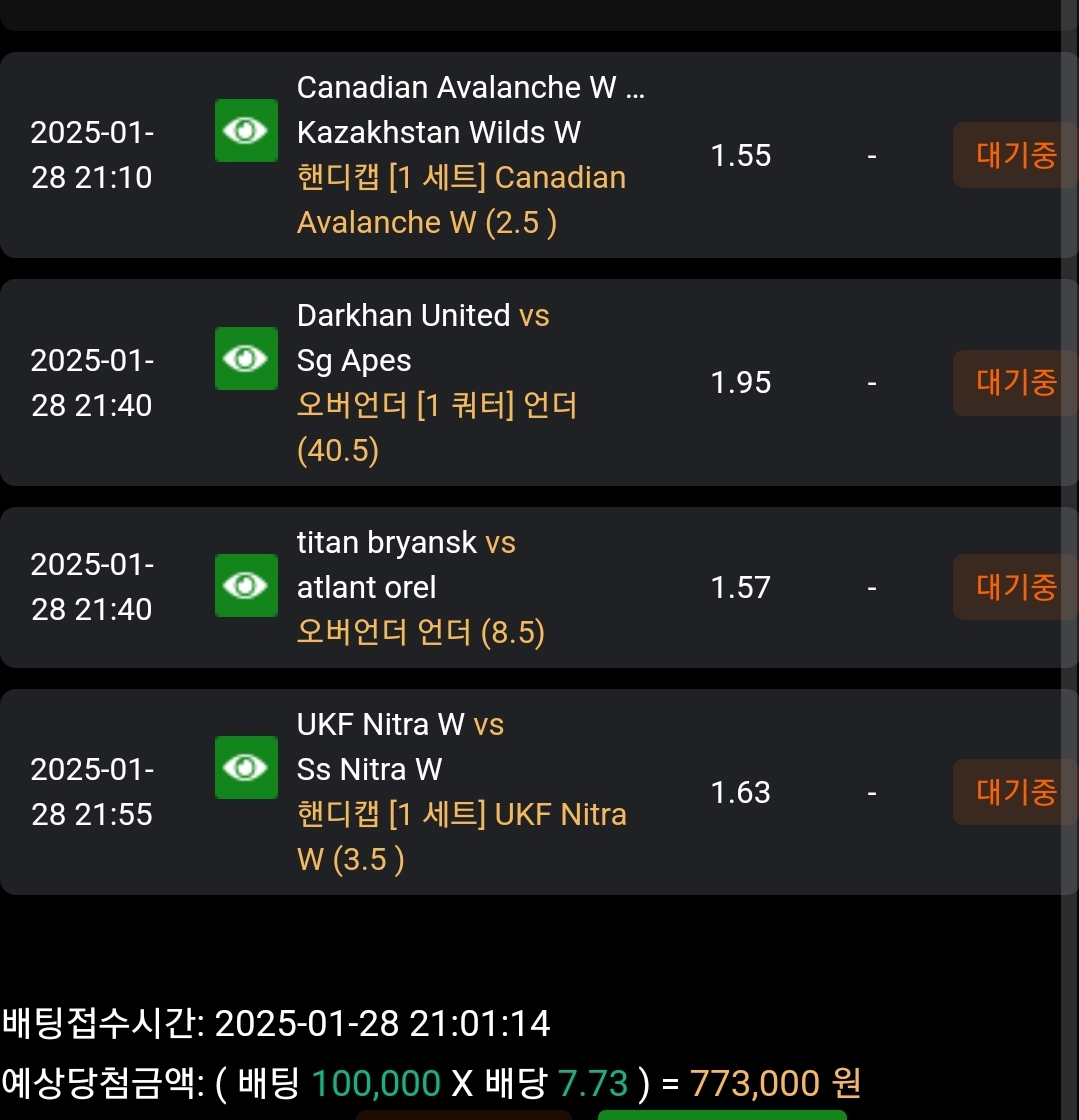View the titan bryansk vs atlant orel match
This screenshot has width=1079, height=1120.
pyautogui.click(x=246, y=585)
